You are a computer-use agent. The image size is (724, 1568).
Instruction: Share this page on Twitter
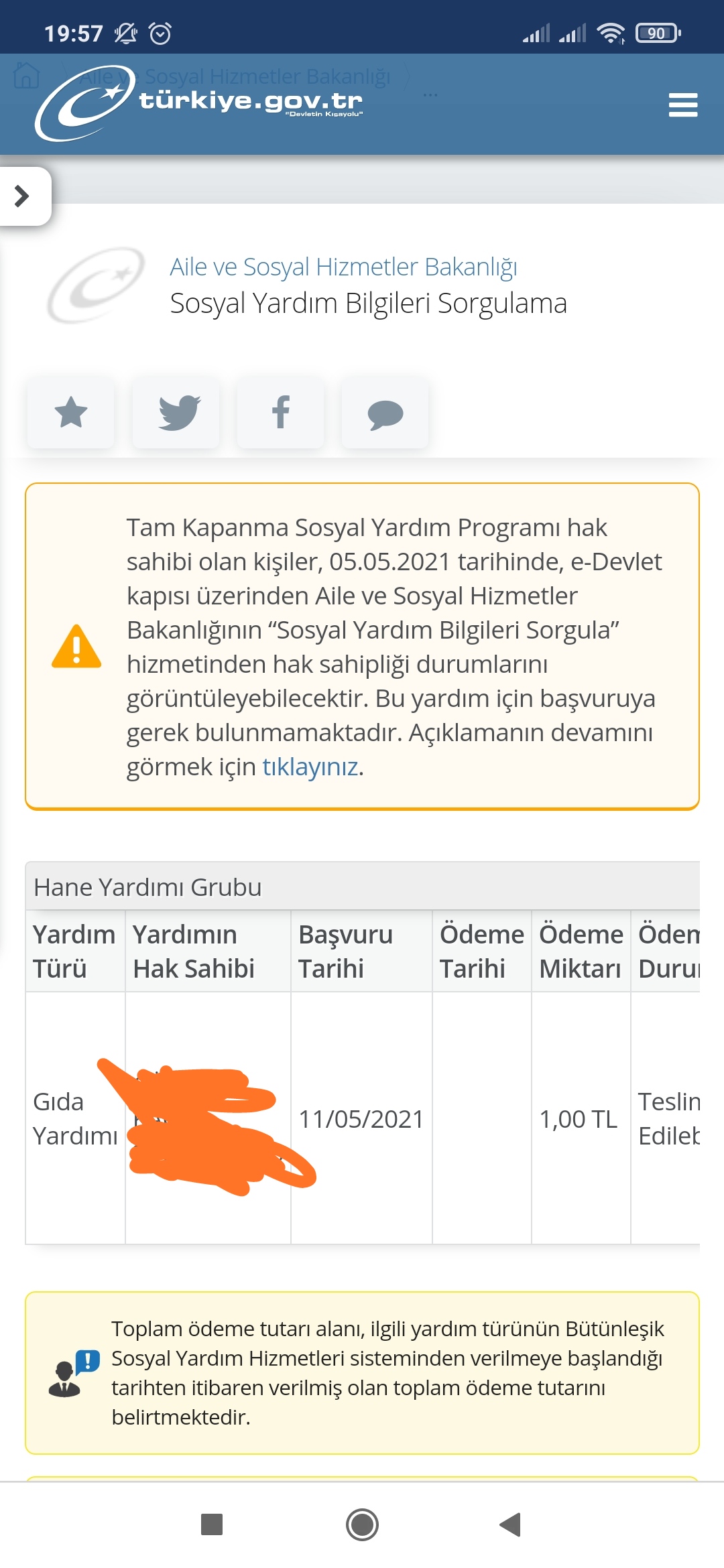[176, 412]
